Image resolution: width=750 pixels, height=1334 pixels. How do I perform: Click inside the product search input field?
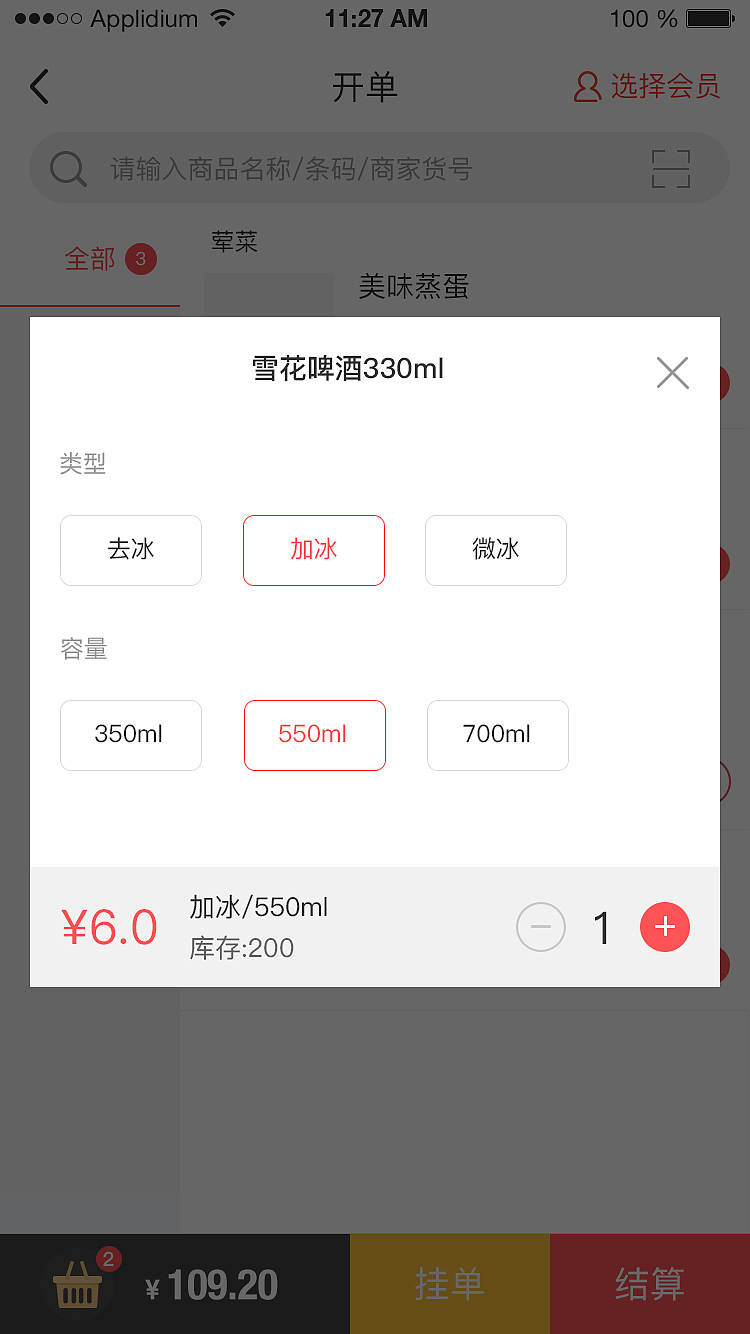[x=300, y=169]
